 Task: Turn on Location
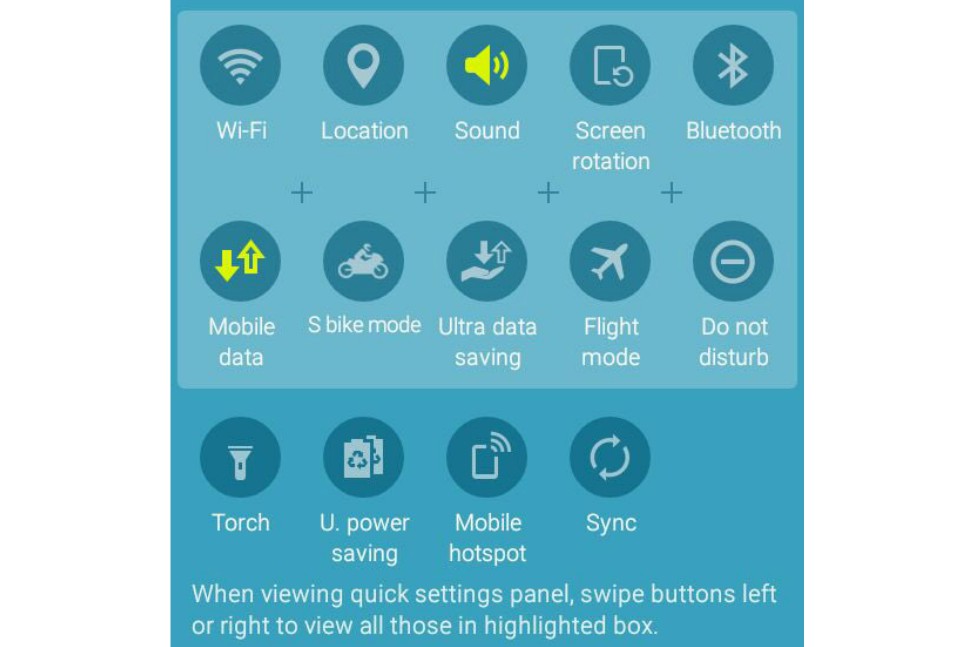[x=363, y=65]
